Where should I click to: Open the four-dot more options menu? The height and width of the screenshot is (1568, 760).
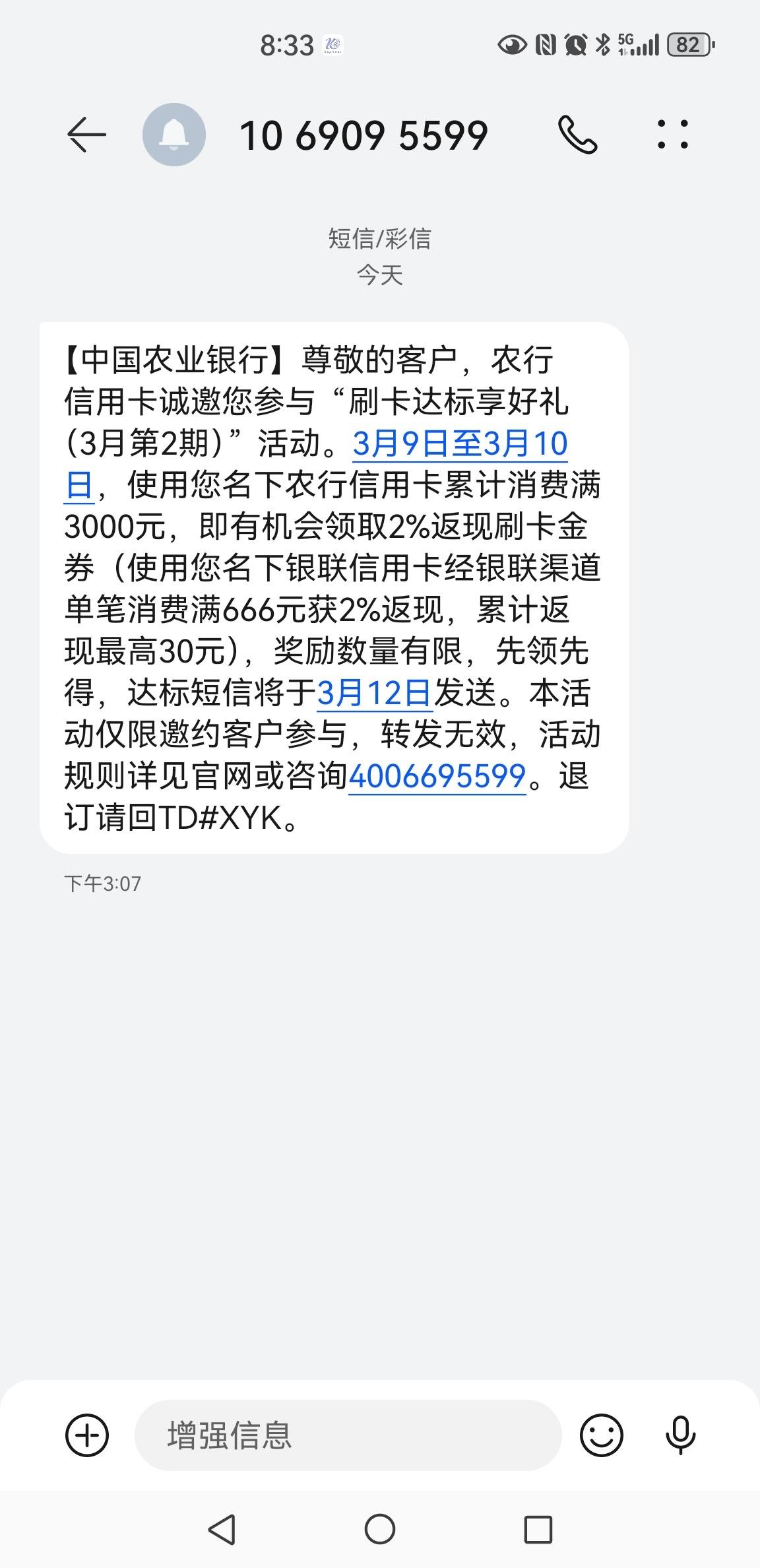coord(673,135)
